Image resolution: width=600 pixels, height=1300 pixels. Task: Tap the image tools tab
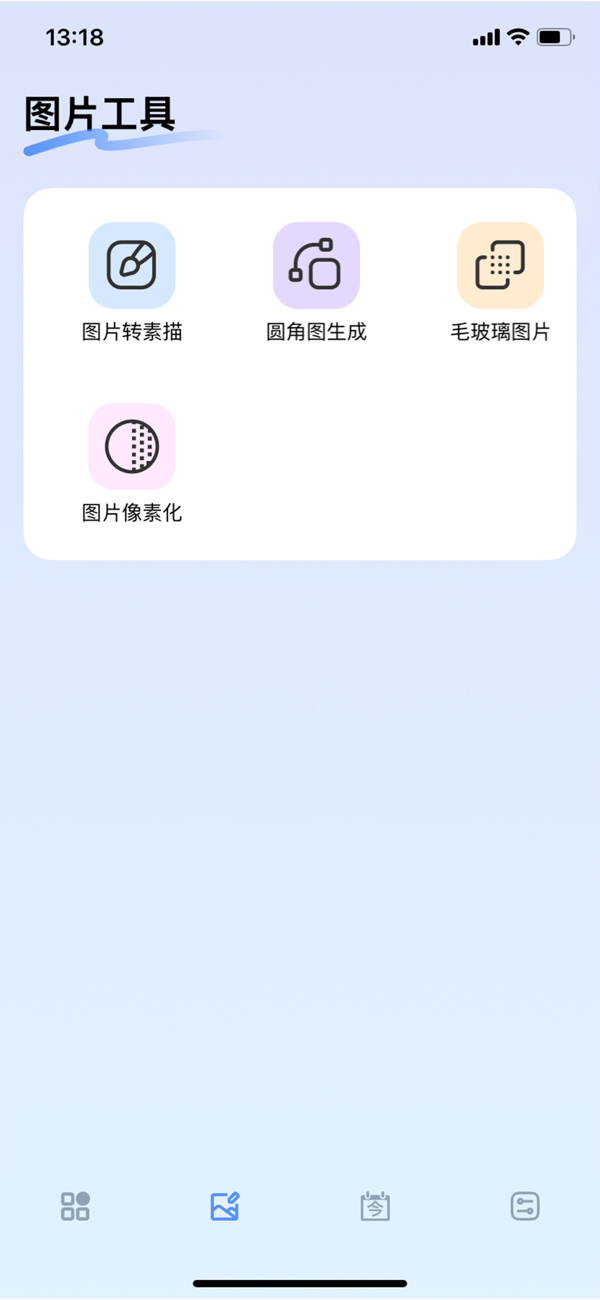225,1206
